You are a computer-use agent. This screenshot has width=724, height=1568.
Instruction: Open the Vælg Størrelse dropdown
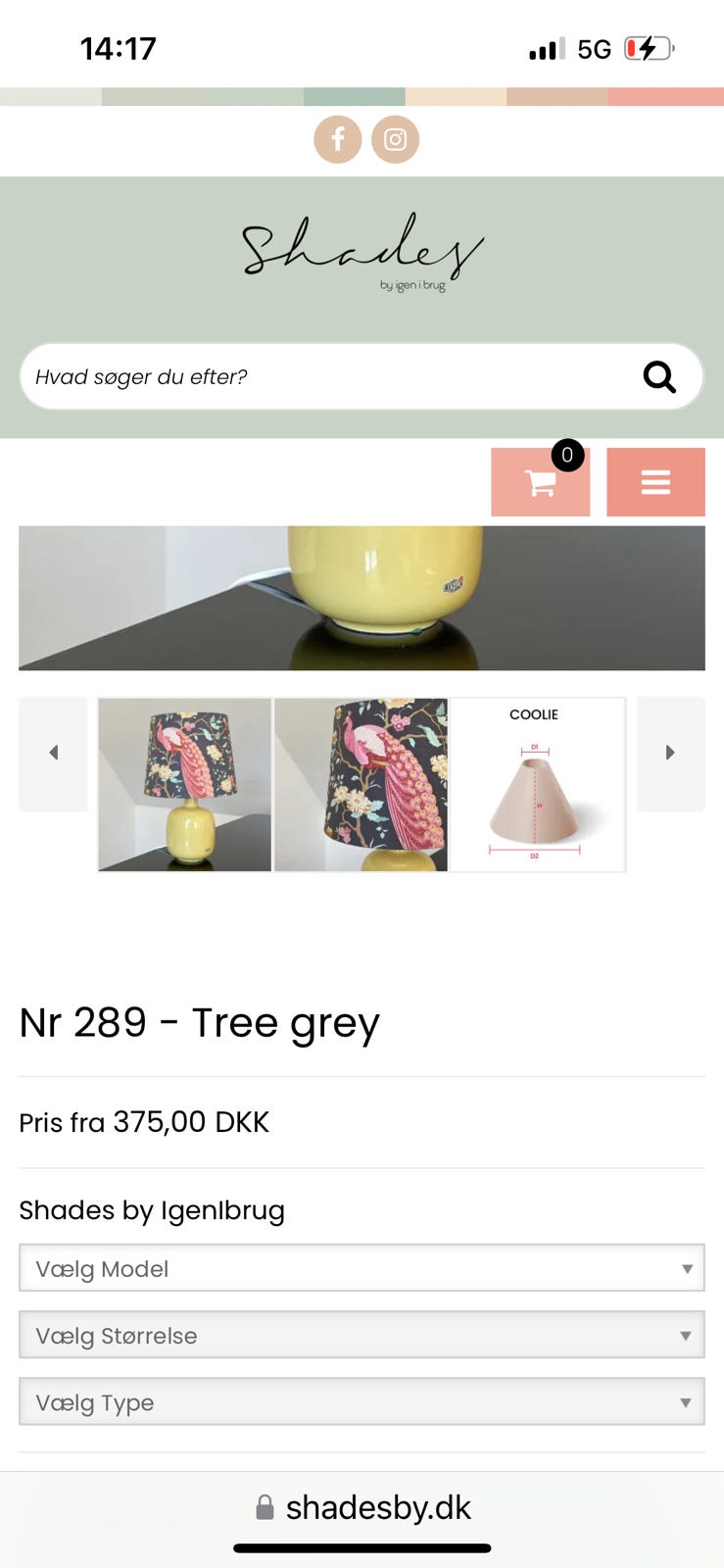(362, 1335)
